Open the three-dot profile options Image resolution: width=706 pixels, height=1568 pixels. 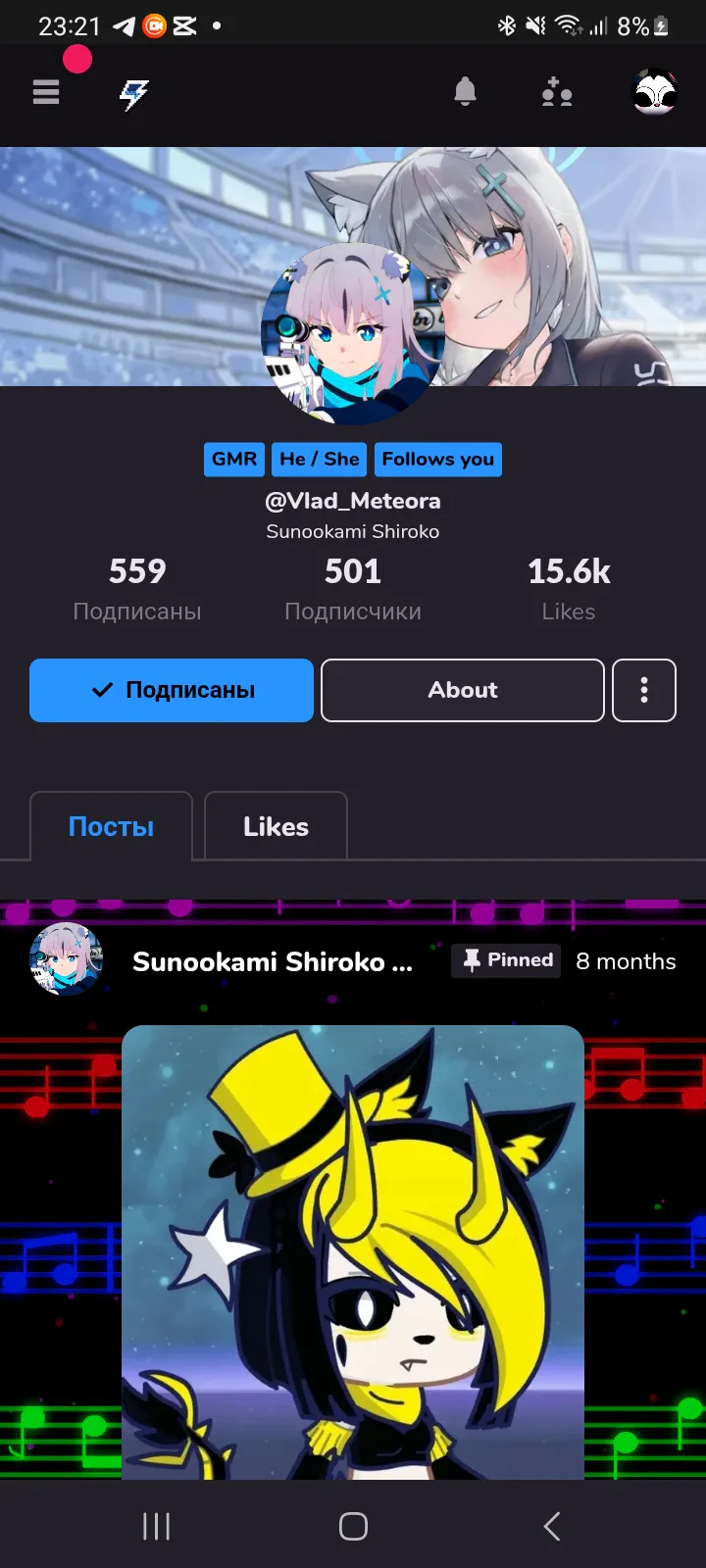point(643,690)
